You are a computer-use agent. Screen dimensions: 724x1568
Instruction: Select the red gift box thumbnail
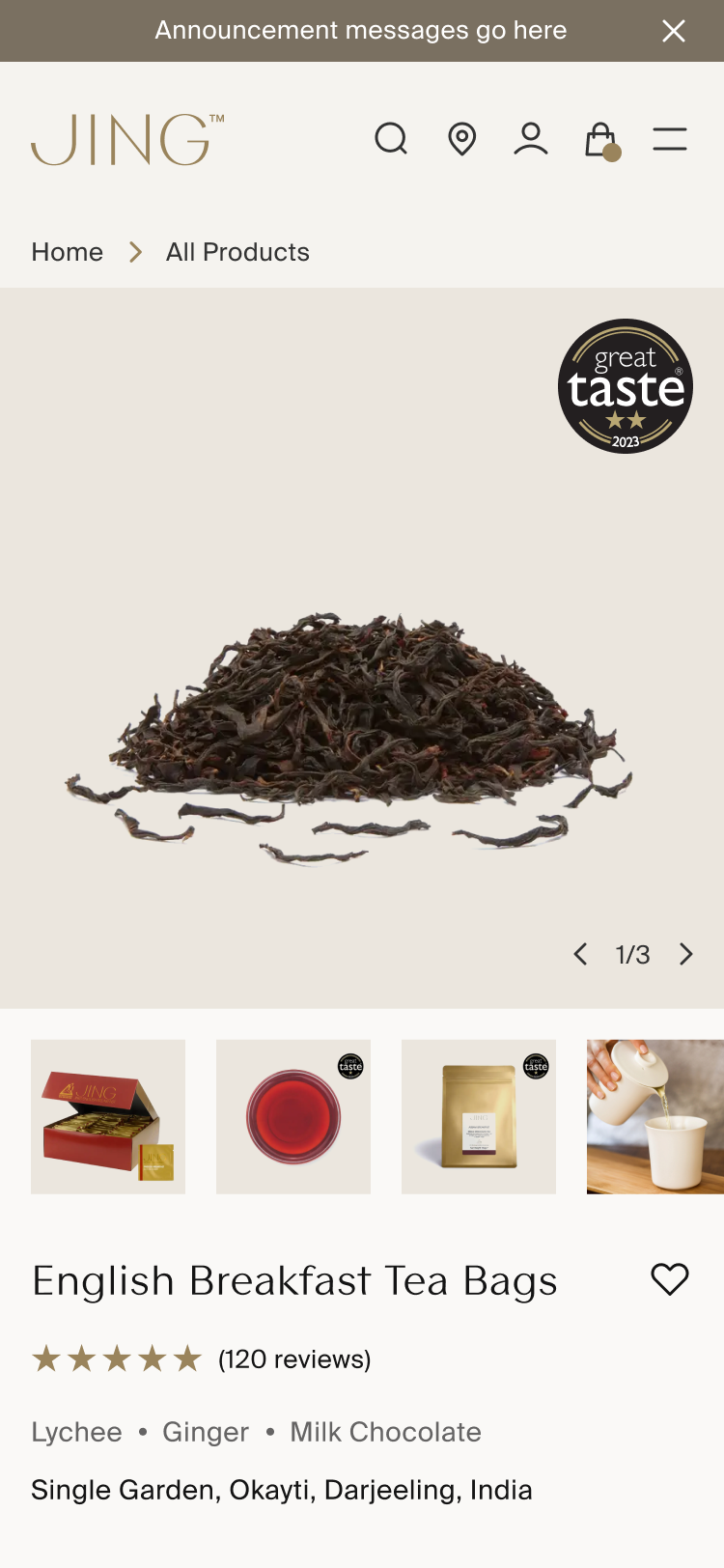pos(108,1117)
